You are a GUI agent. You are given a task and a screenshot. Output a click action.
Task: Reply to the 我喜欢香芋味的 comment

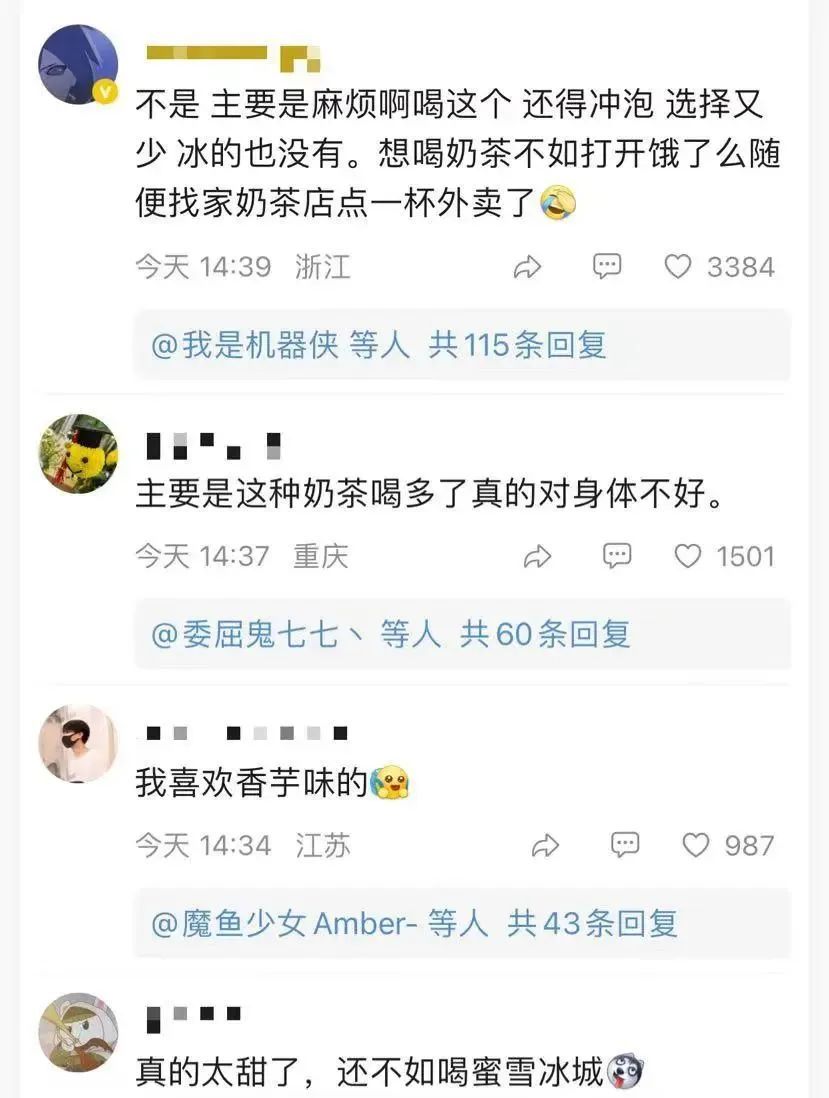625,846
